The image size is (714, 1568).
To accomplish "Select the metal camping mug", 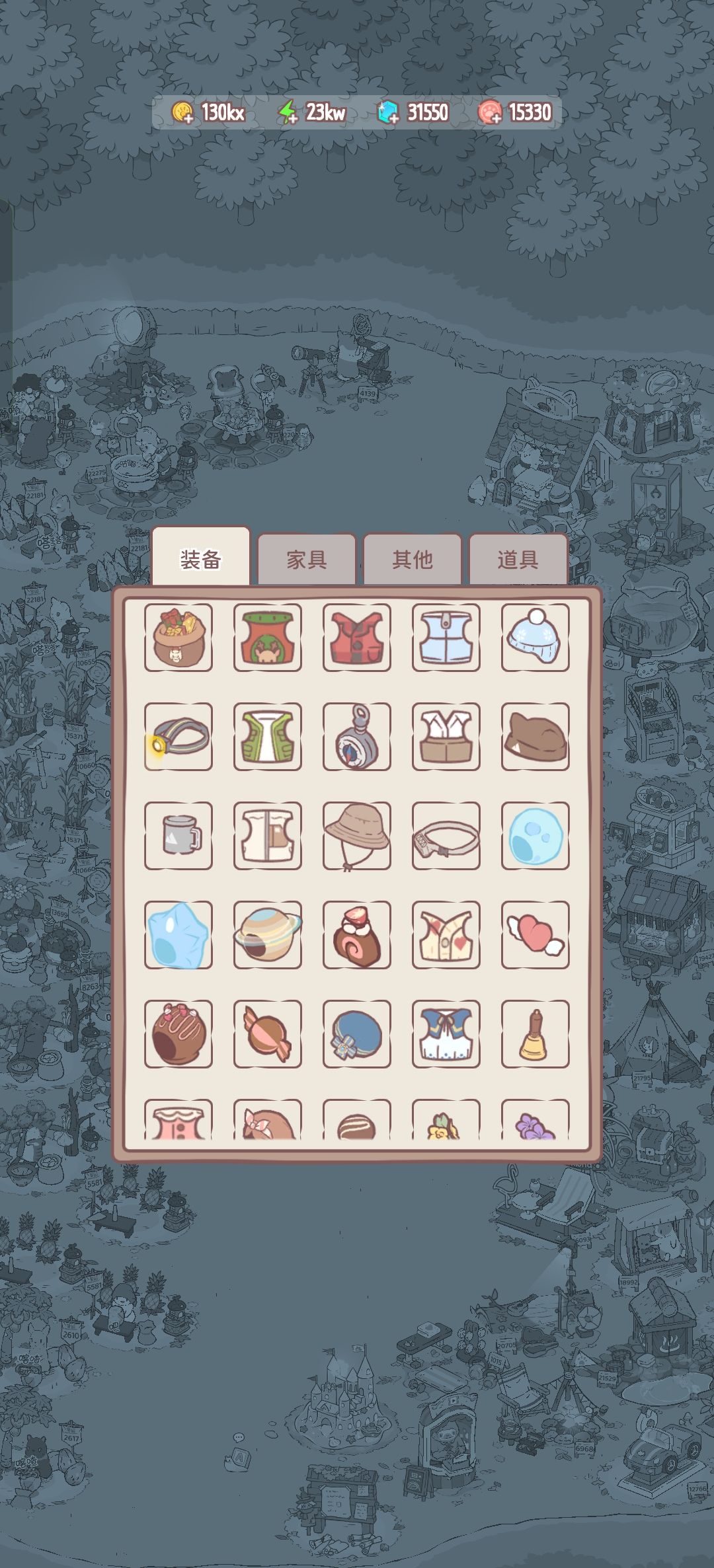I will click(178, 836).
